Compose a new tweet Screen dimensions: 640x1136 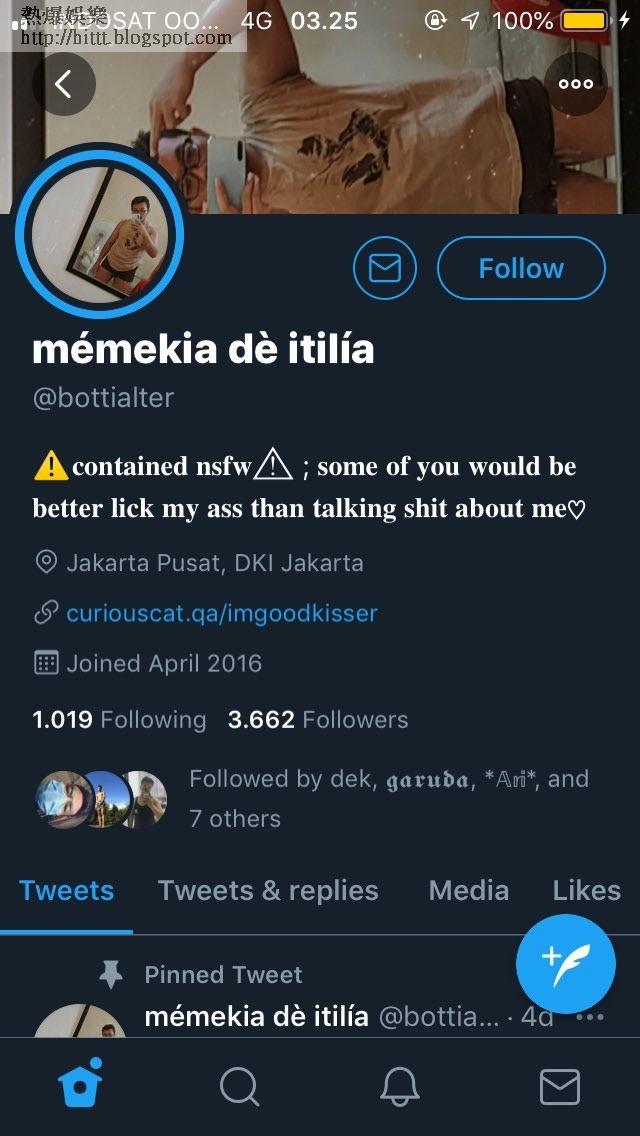pyautogui.click(x=566, y=964)
